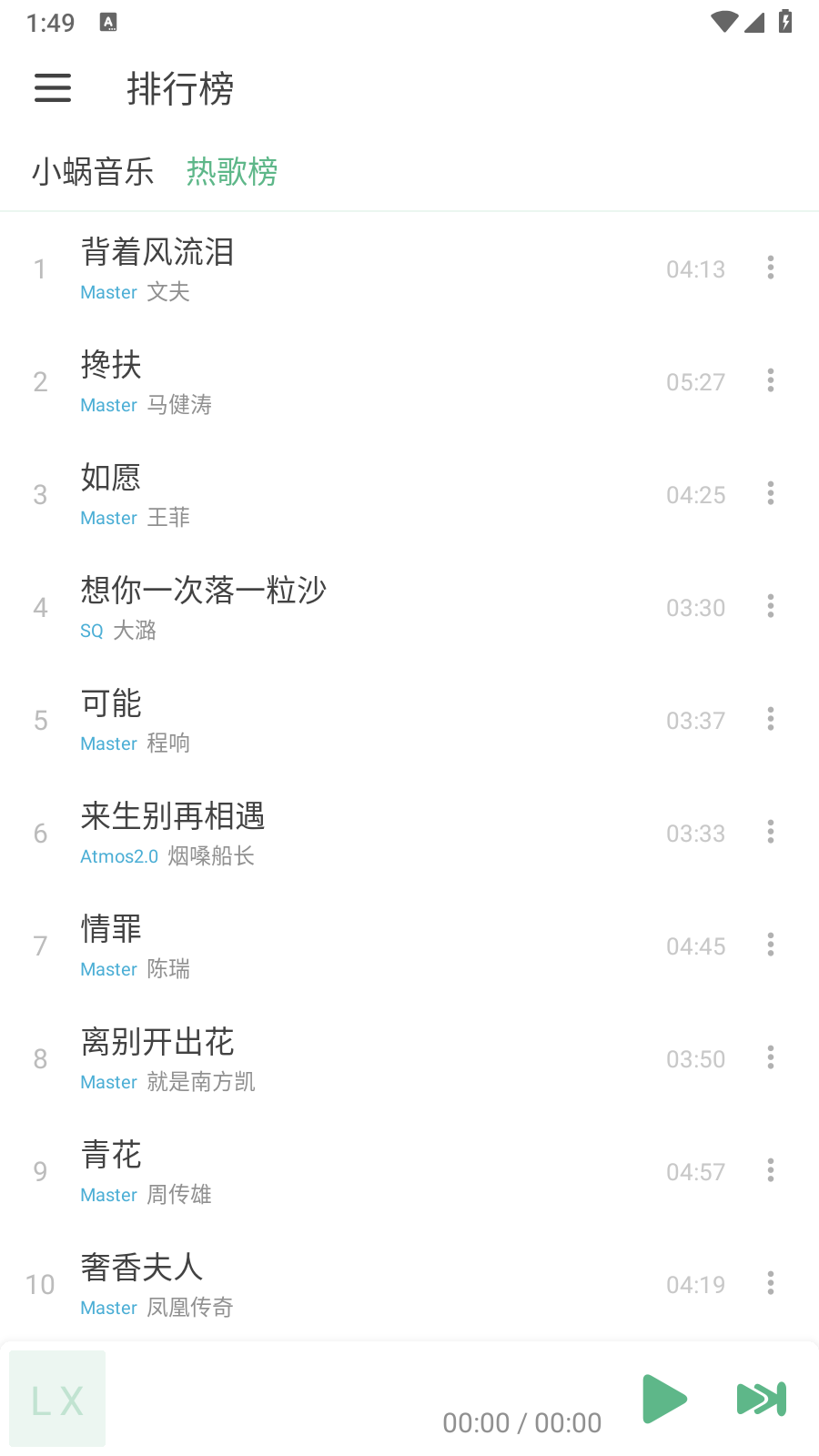Open the 小蜗音乐 source selector
The image size is (819, 1456).
[x=92, y=172]
